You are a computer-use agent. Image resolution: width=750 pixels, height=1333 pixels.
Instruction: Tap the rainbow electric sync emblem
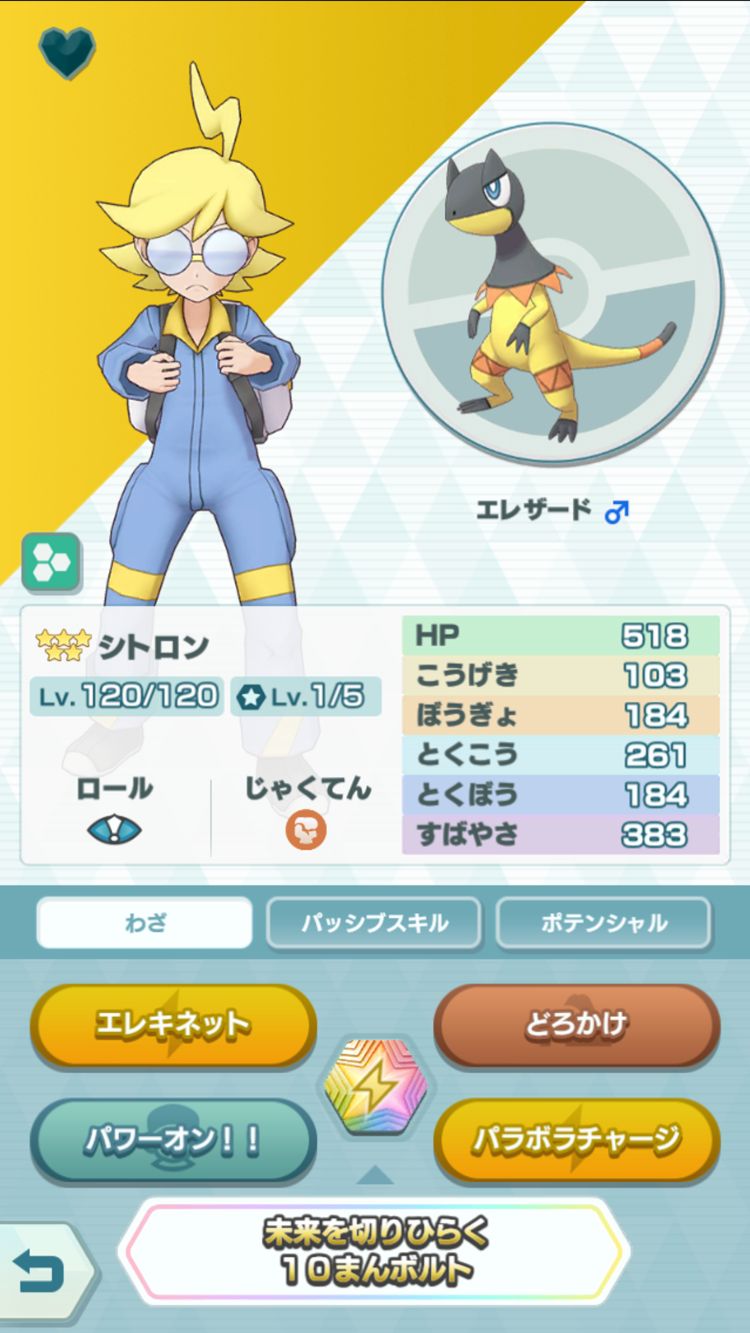pos(375,1087)
